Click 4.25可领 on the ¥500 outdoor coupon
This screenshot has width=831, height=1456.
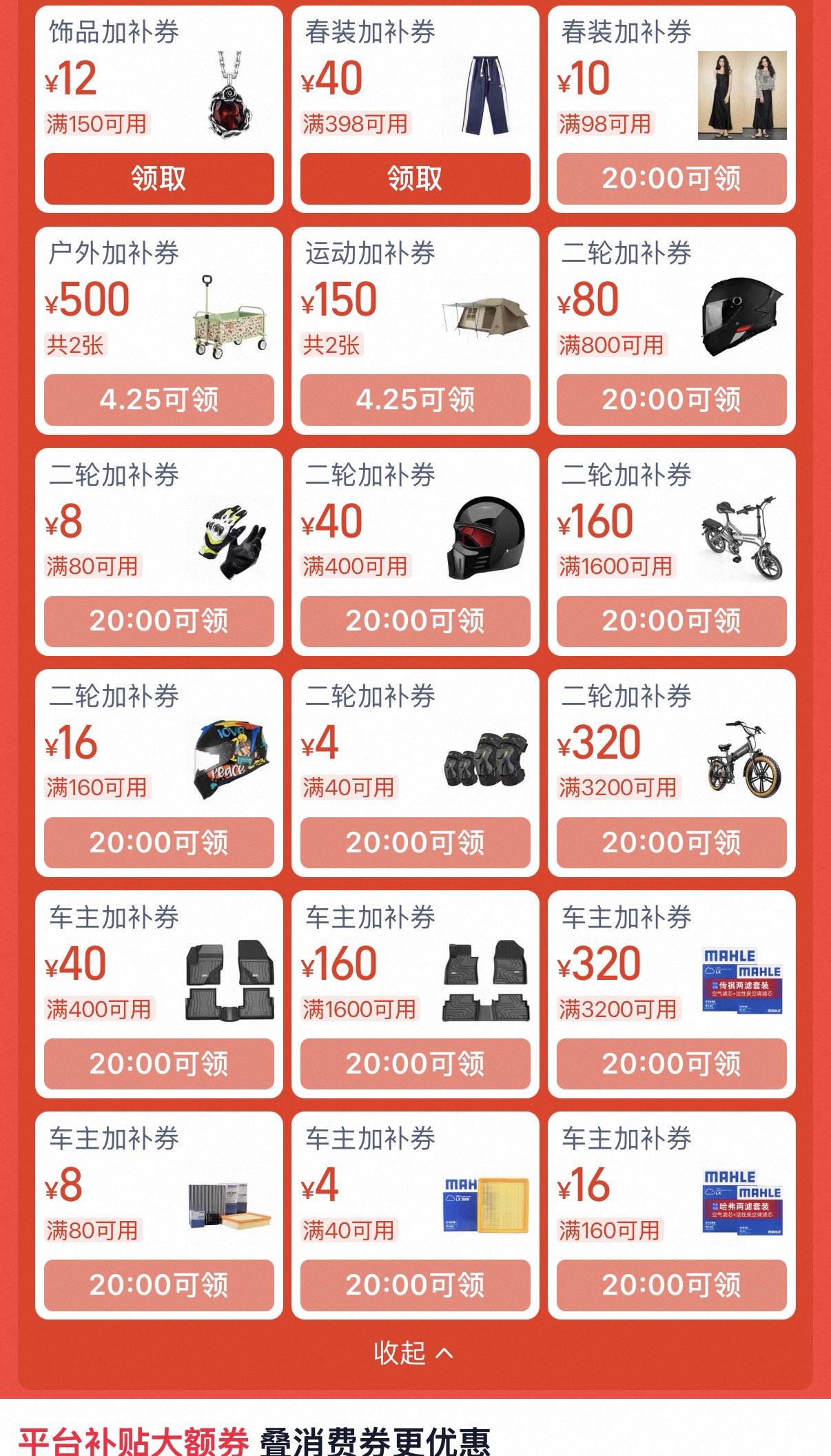(159, 400)
